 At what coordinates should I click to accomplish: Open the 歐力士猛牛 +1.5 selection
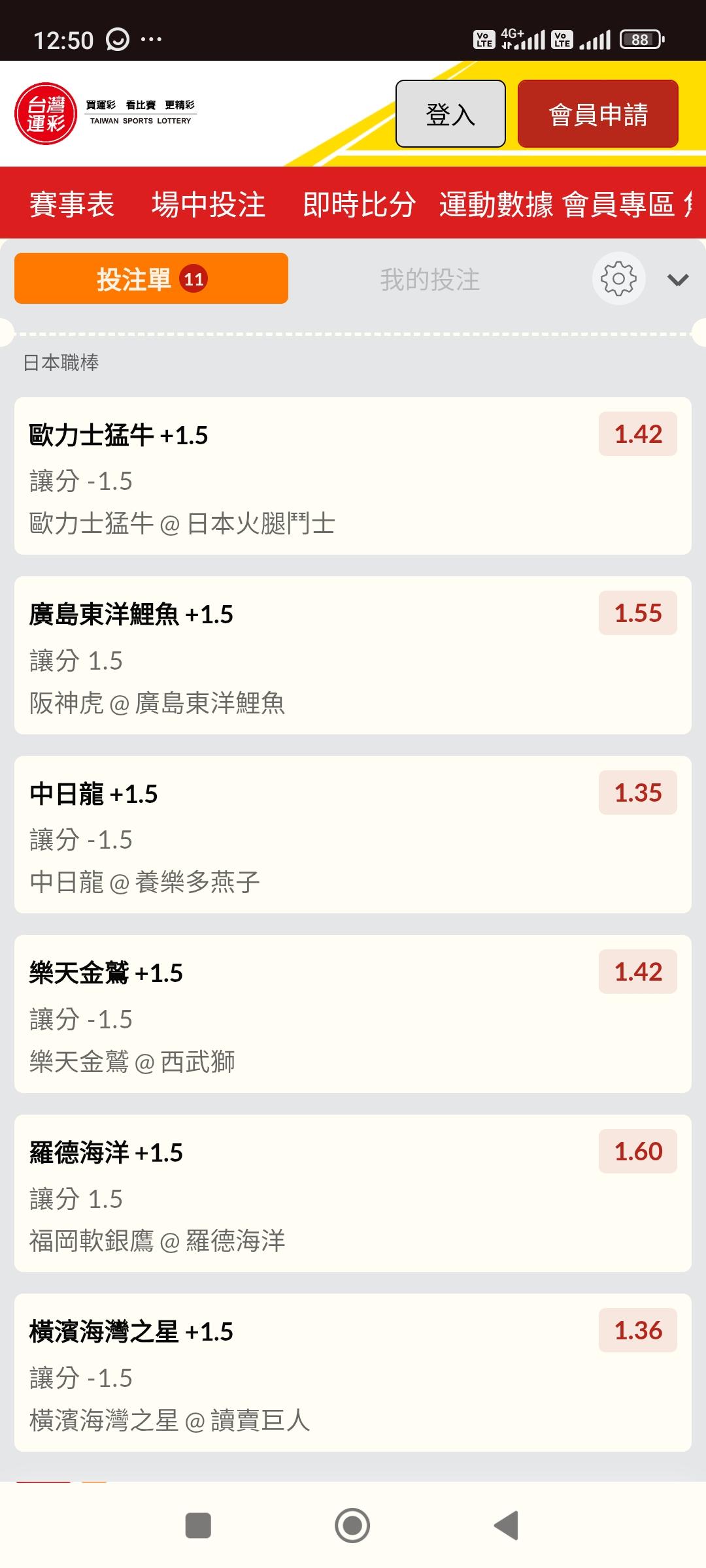pyautogui.click(x=353, y=476)
